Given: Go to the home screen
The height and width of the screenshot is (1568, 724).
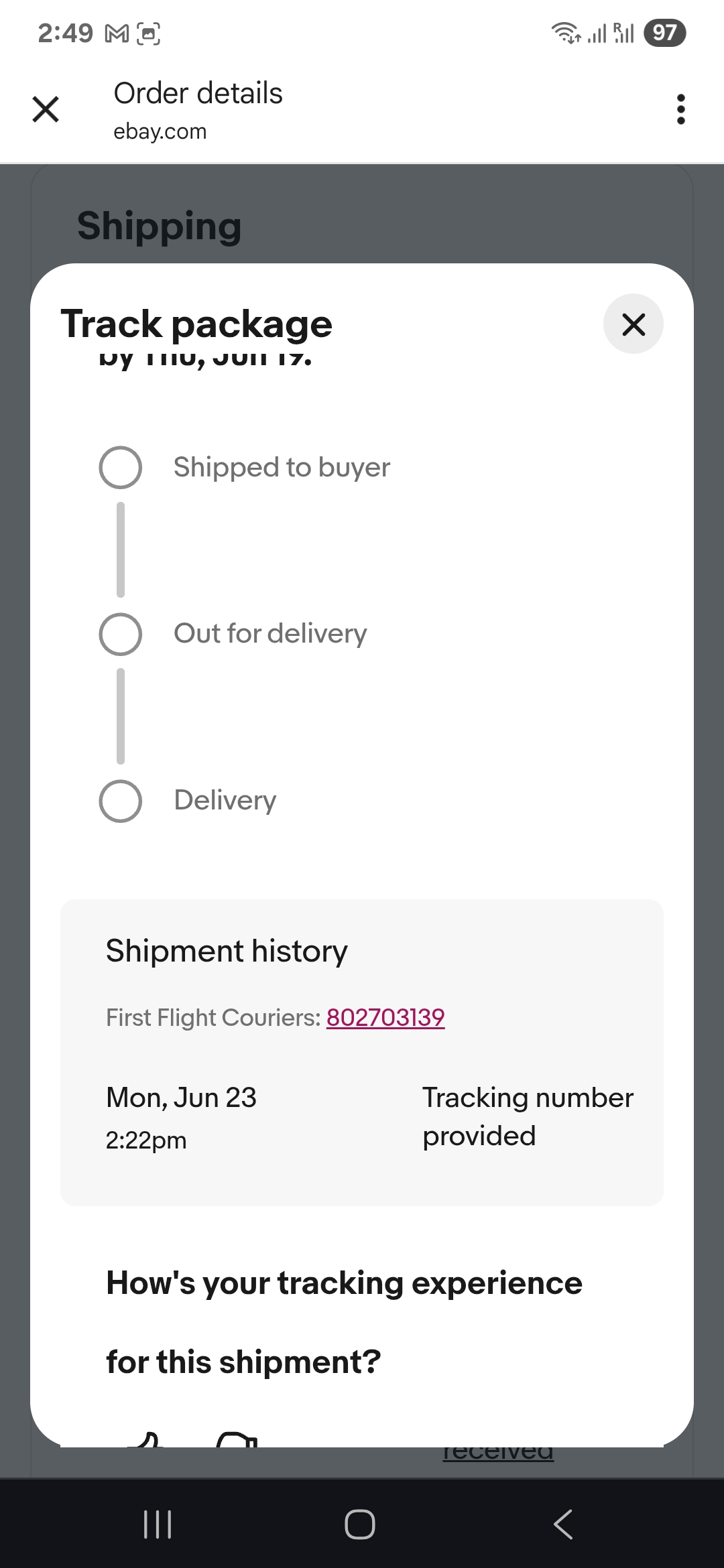Looking at the screenshot, I should [360, 1524].
